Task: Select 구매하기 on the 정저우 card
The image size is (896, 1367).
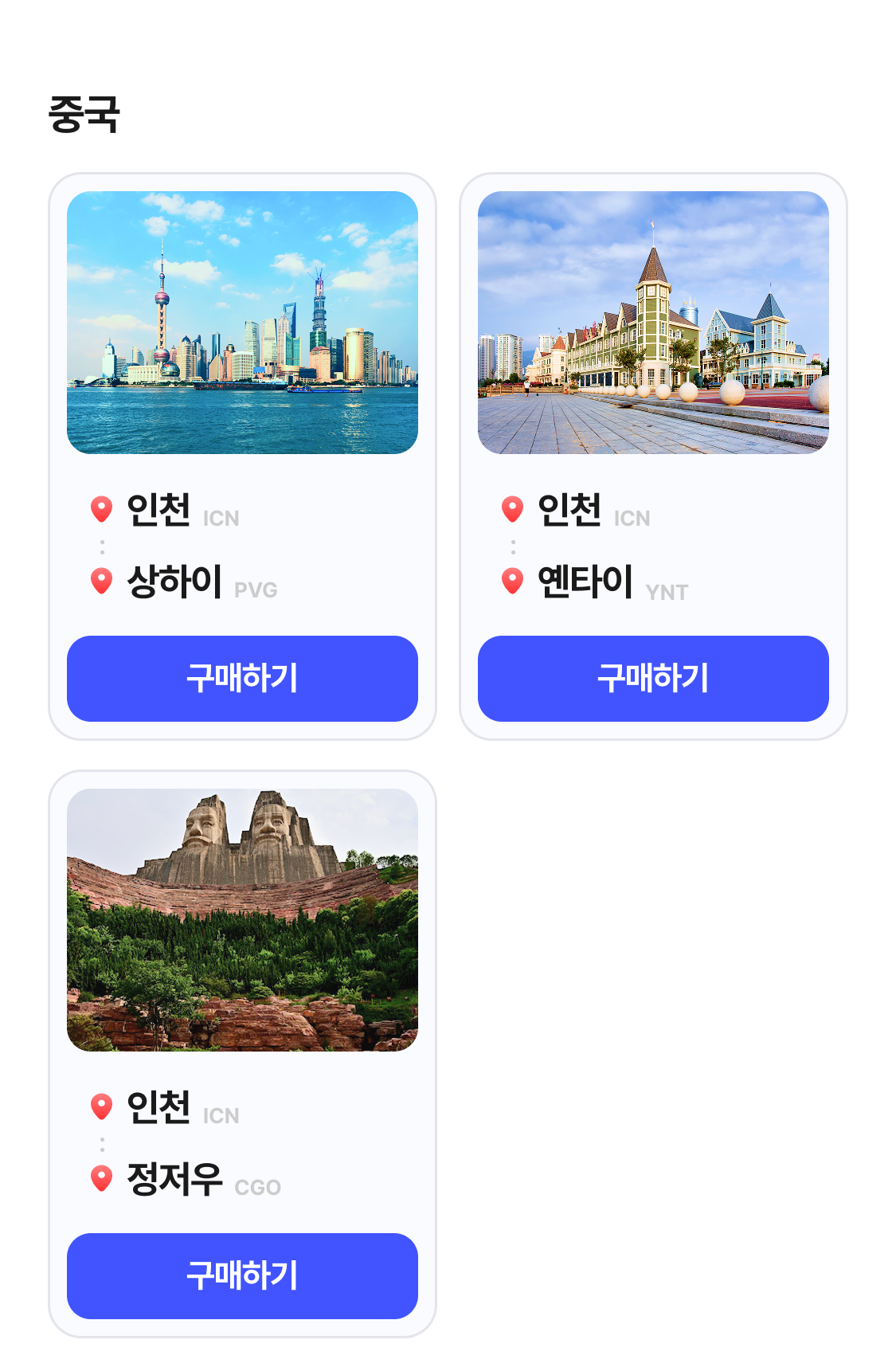Action: pyautogui.click(x=242, y=1275)
